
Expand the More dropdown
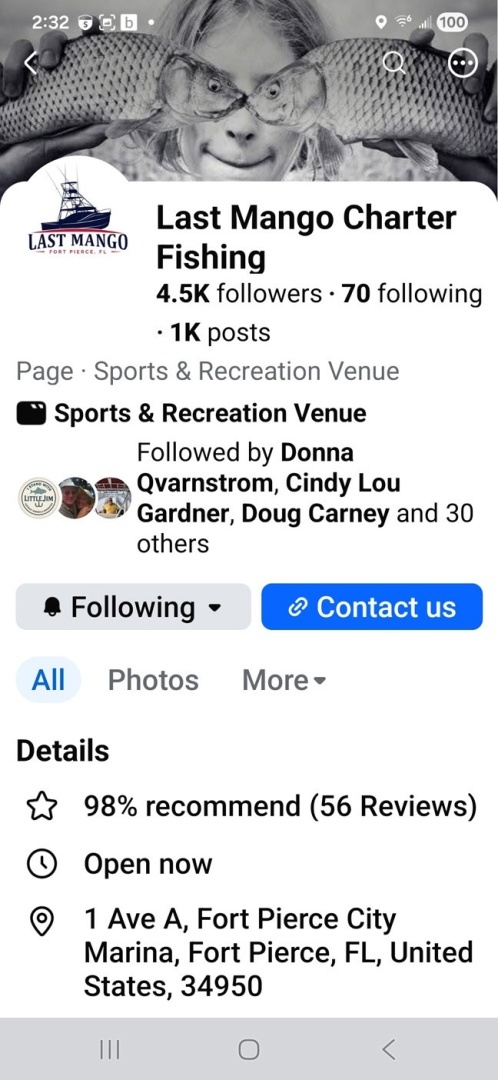[x=284, y=681]
